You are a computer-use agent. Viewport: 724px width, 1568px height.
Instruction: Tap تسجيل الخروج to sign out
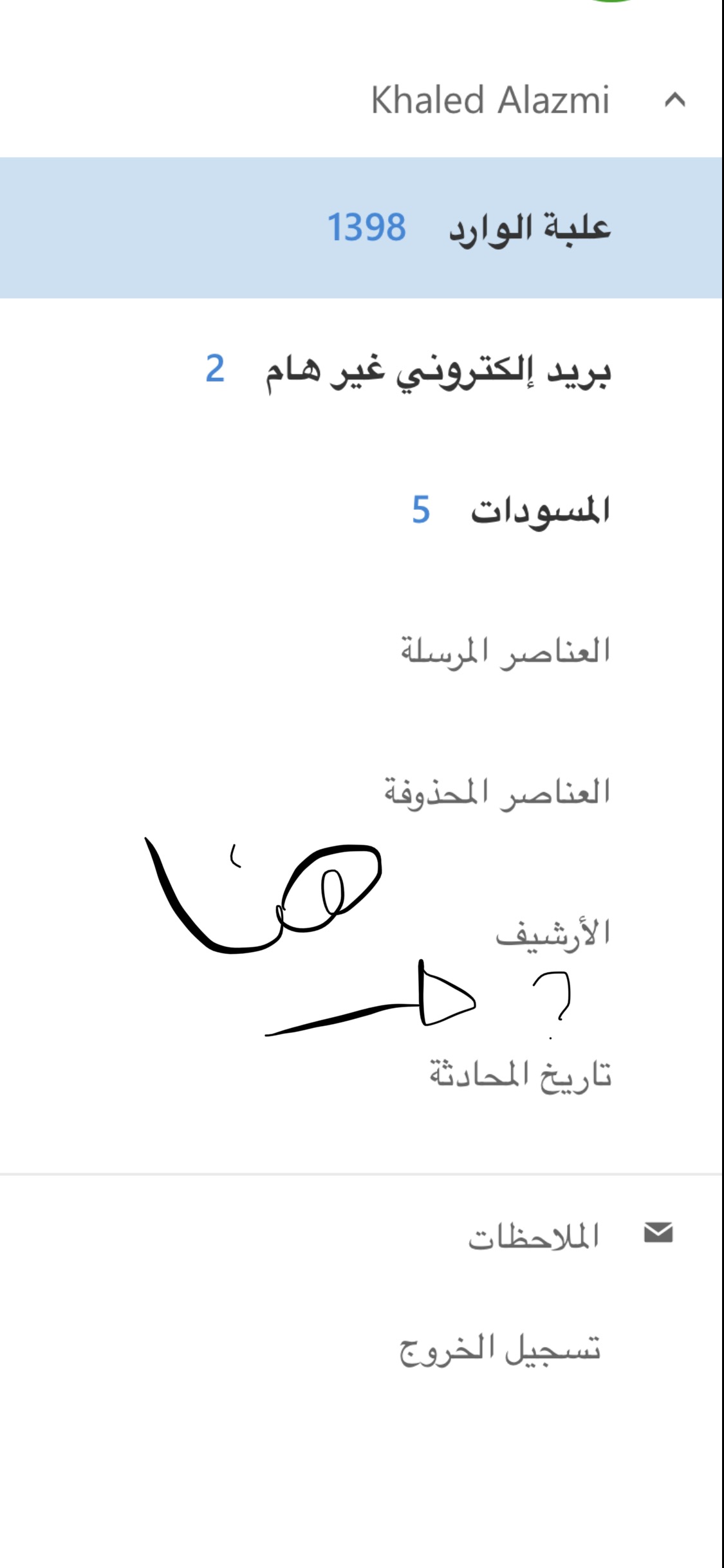(499, 1349)
